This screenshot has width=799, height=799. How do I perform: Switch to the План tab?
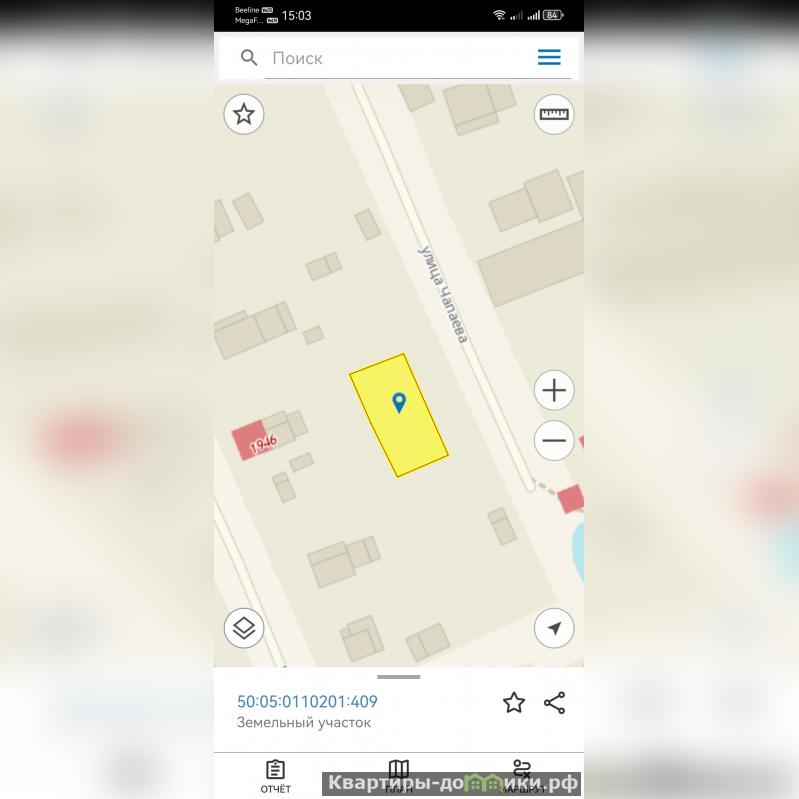point(399,776)
